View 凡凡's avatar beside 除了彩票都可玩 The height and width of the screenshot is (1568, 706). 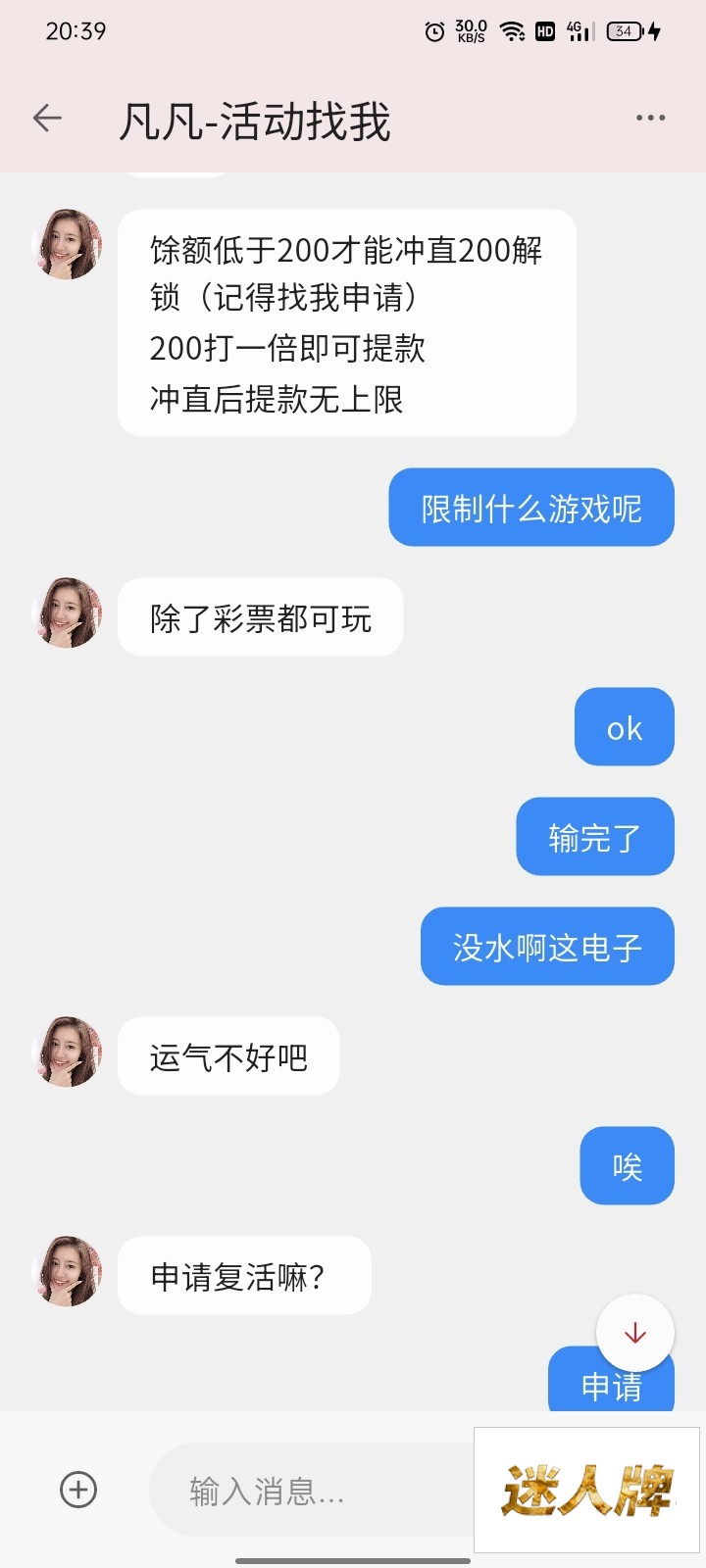pos(68,613)
